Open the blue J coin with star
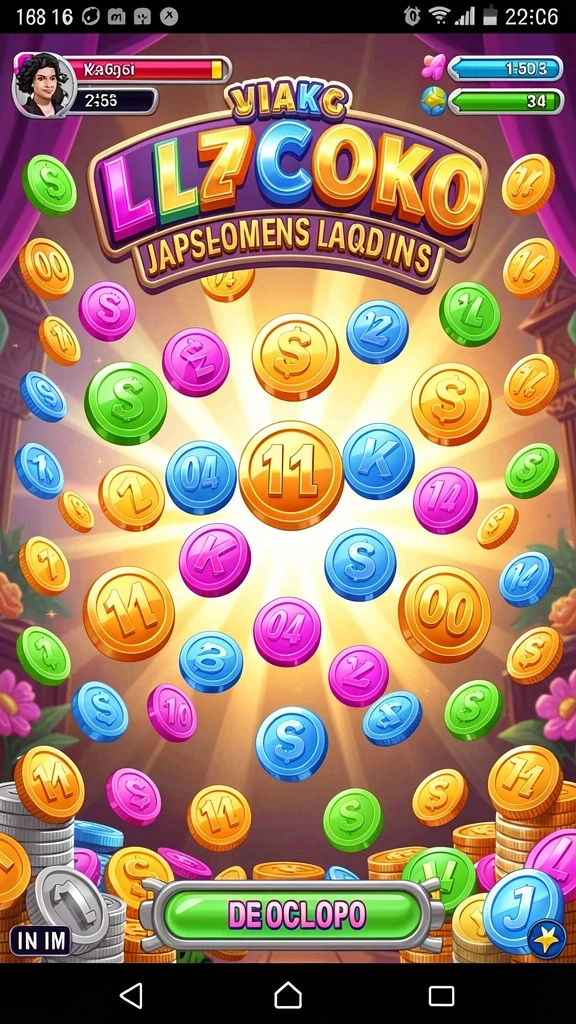 coord(524,914)
